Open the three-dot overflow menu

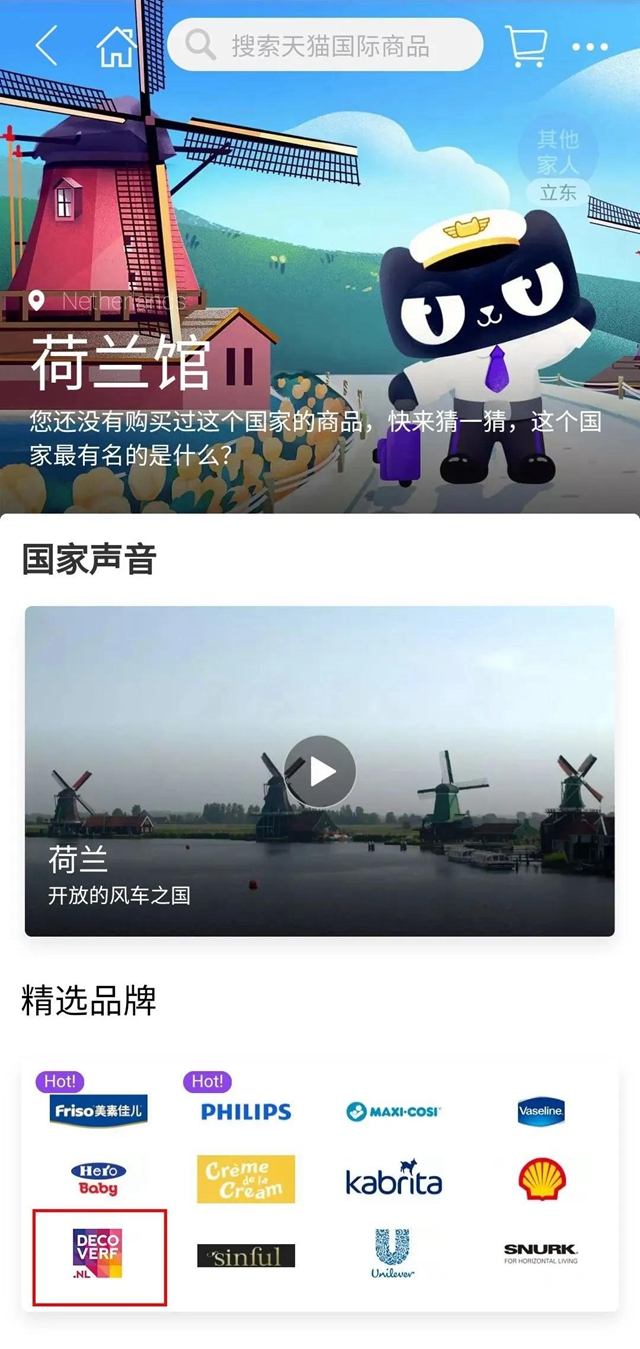(590, 47)
